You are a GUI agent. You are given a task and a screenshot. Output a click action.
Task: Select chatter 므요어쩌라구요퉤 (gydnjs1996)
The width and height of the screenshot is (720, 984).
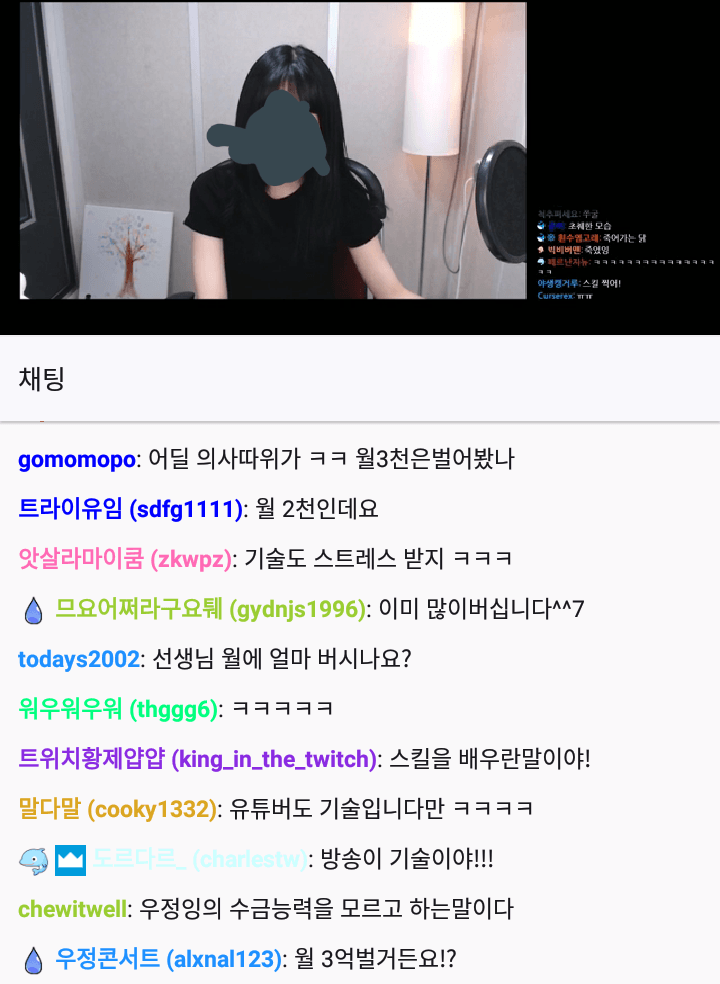tap(211, 609)
